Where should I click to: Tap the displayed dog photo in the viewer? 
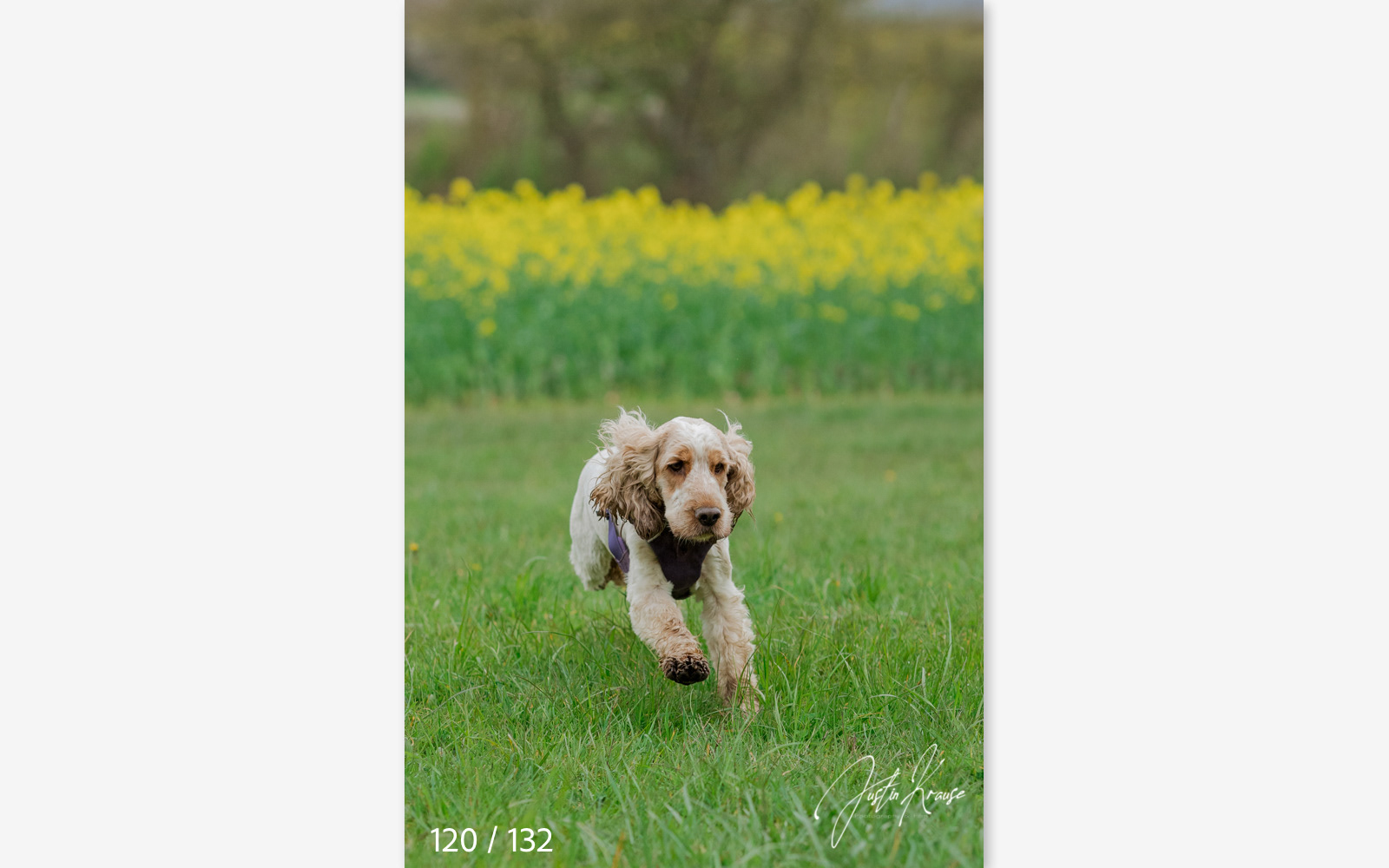point(694,434)
